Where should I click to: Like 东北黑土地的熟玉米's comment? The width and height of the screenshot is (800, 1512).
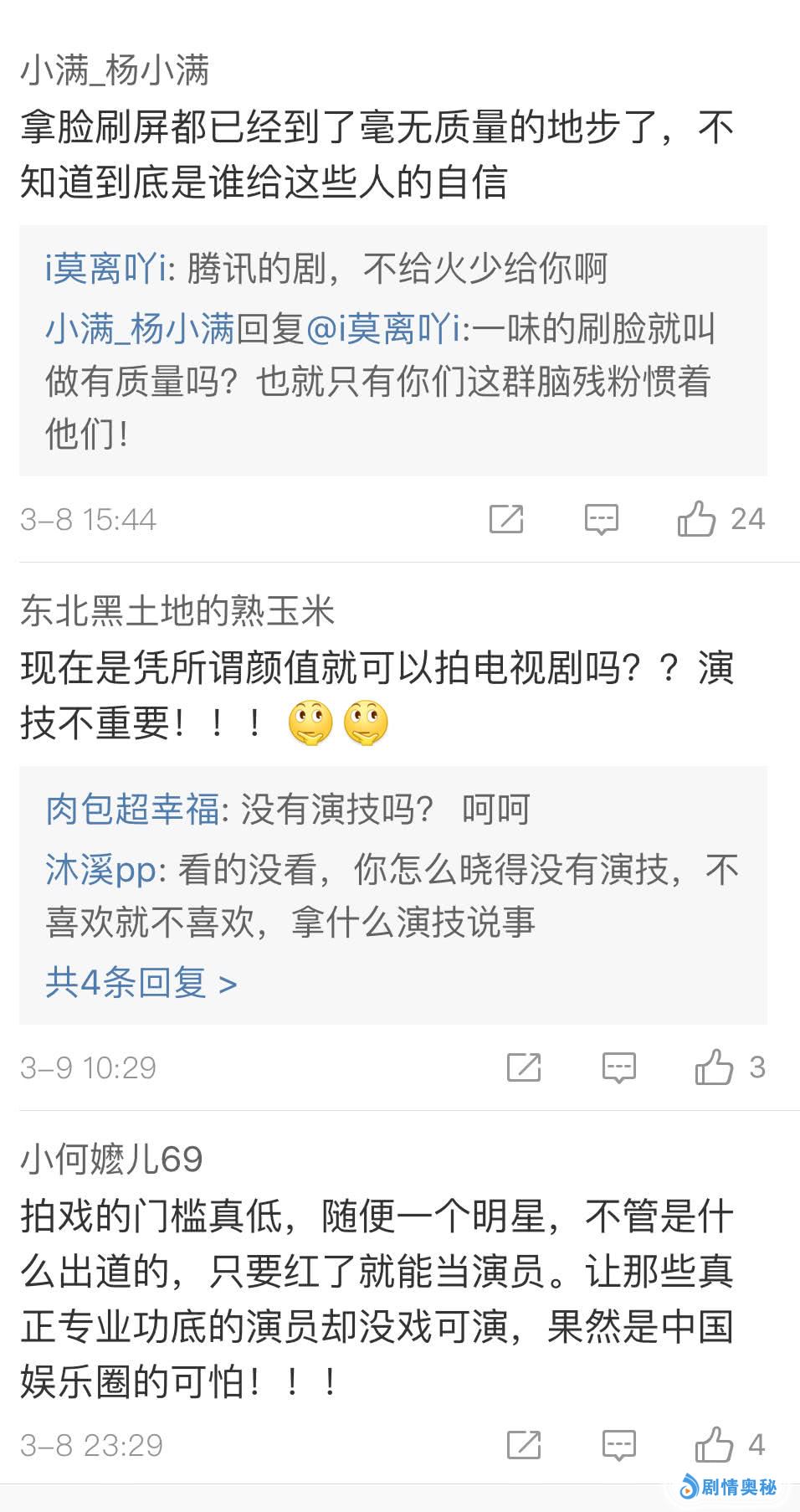(x=715, y=1067)
